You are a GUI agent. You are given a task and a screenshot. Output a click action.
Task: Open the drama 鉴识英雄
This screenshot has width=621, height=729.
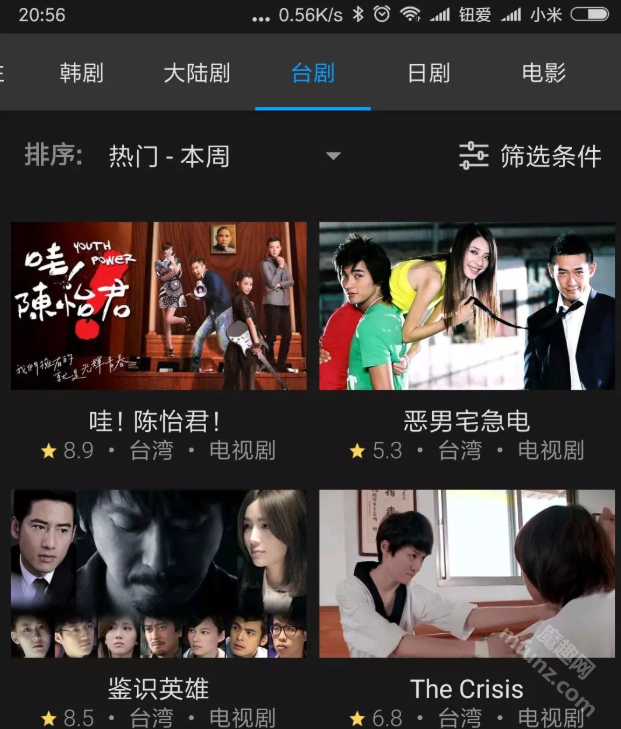coord(159,573)
